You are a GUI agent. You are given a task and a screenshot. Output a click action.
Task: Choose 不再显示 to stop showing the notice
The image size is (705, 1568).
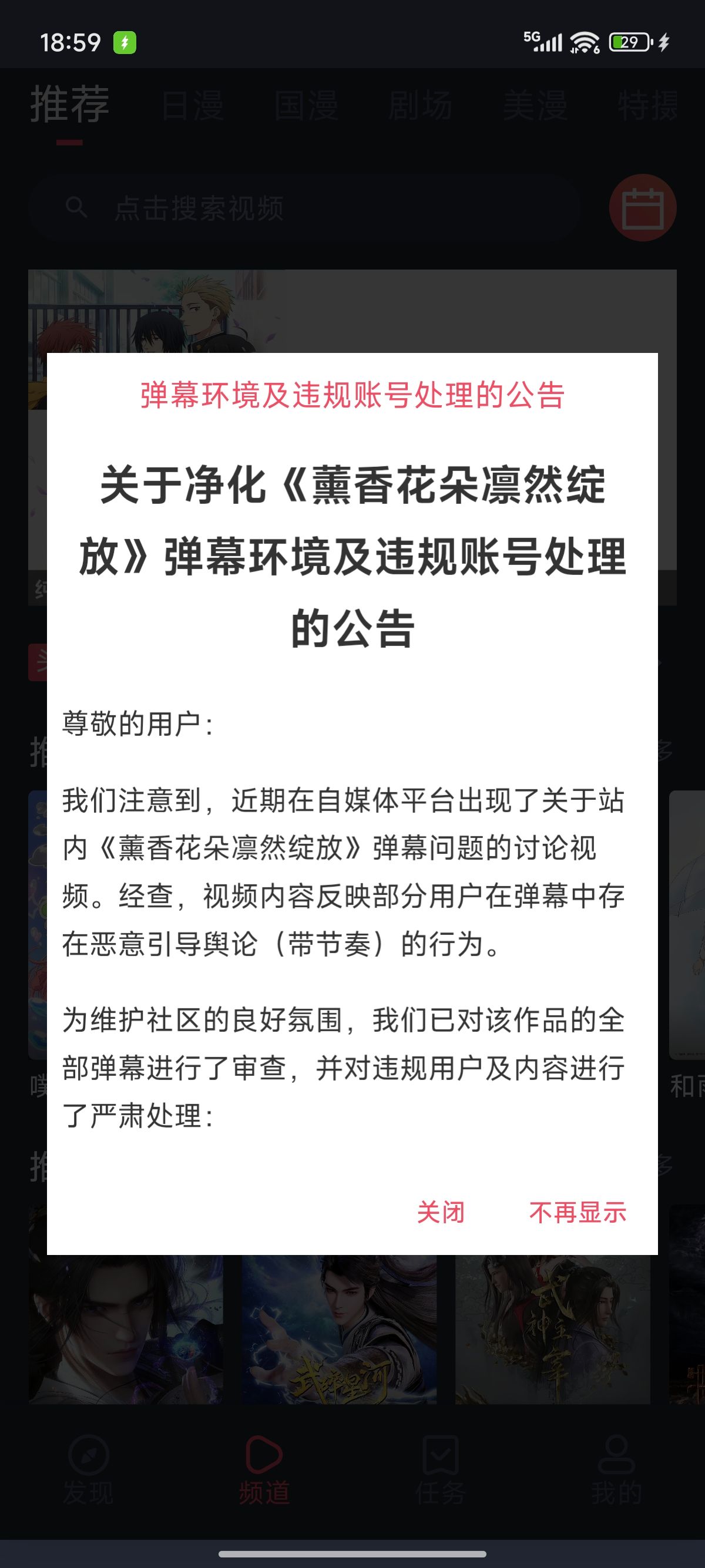click(x=577, y=1213)
